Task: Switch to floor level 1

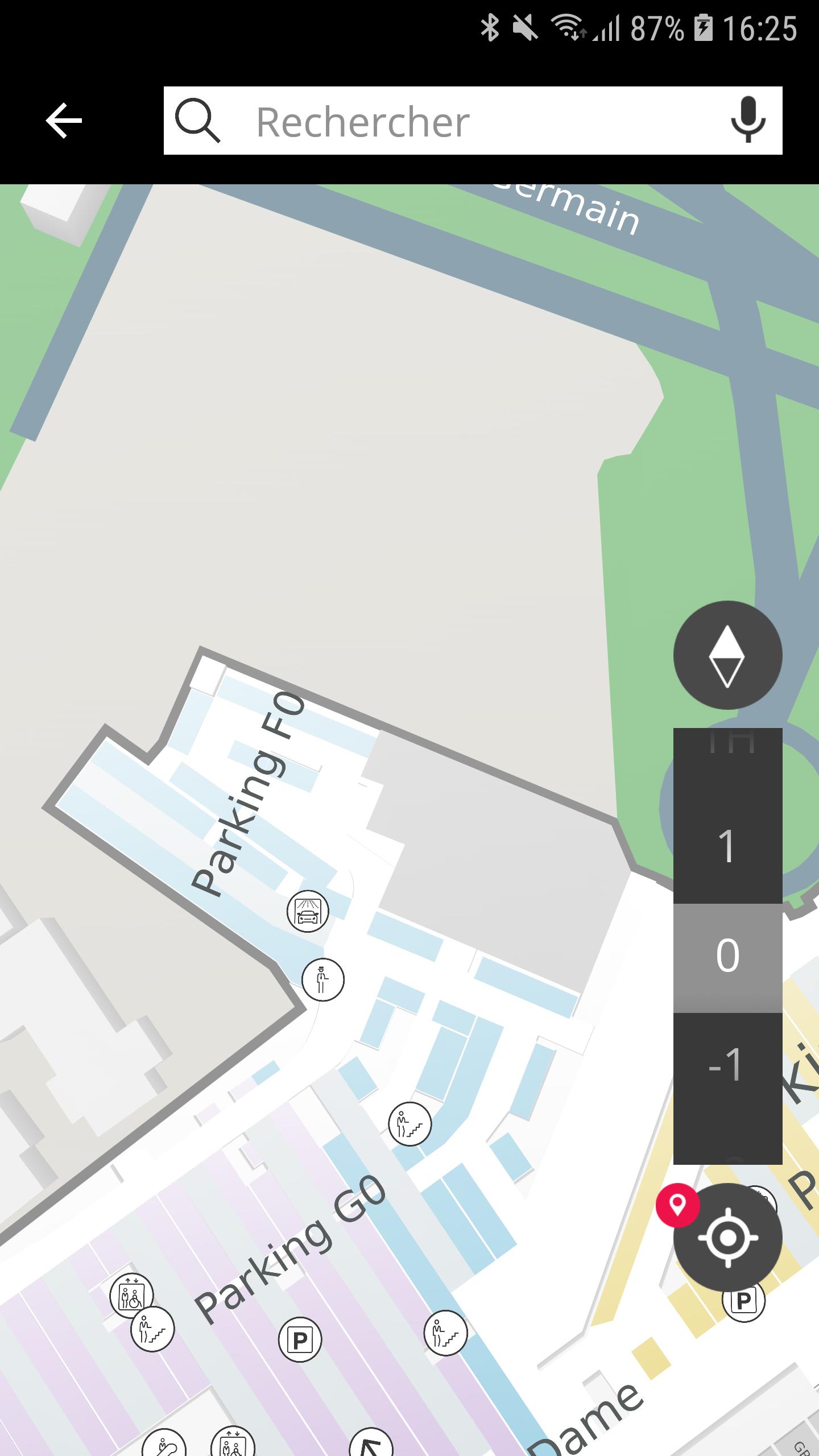Action: (x=727, y=846)
